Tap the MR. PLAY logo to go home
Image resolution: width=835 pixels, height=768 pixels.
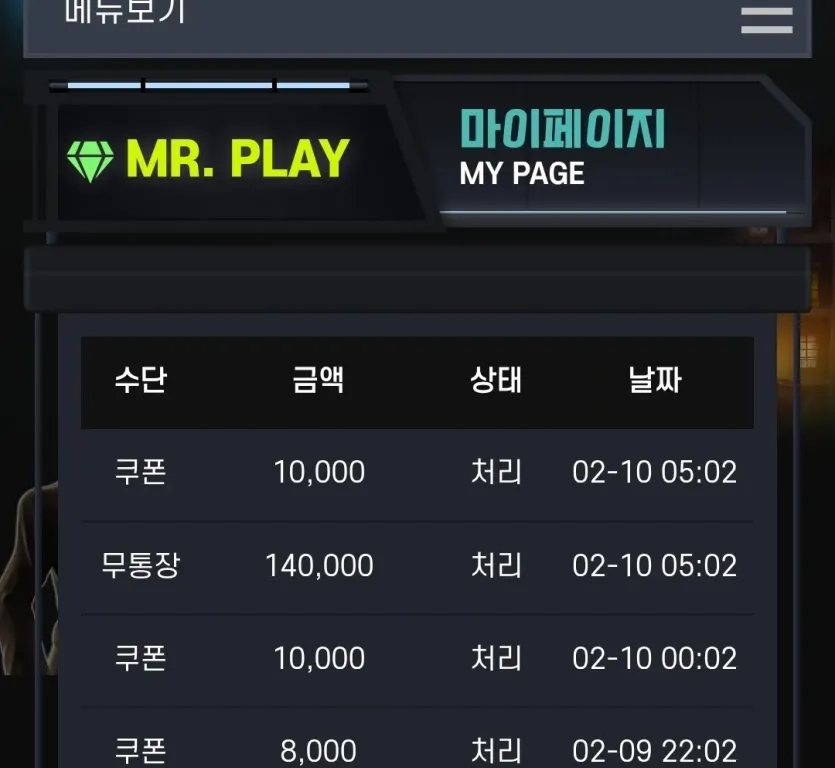click(x=208, y=159)
